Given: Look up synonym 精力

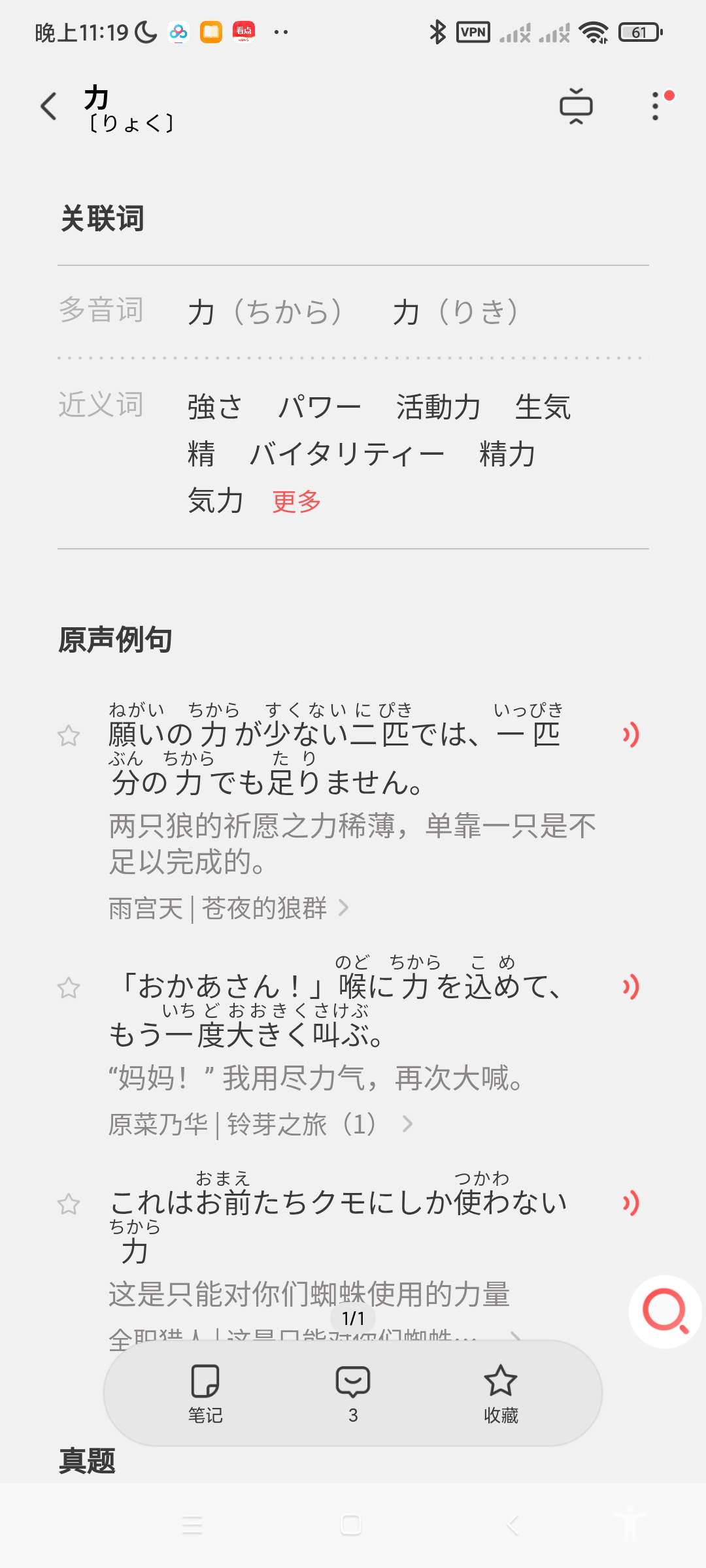Looking at the screenshot, I should (x=507, y=454).
